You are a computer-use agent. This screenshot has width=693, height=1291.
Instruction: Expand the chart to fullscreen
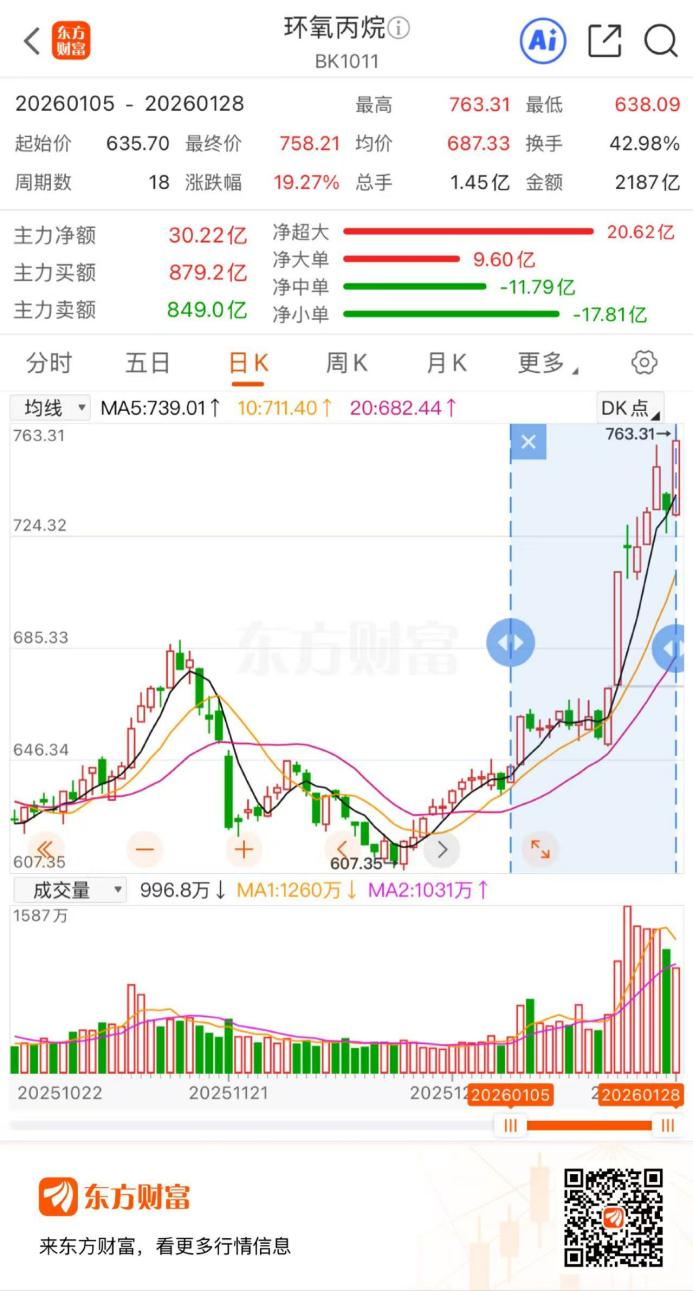pyautogui.click(x=540, y=850)
